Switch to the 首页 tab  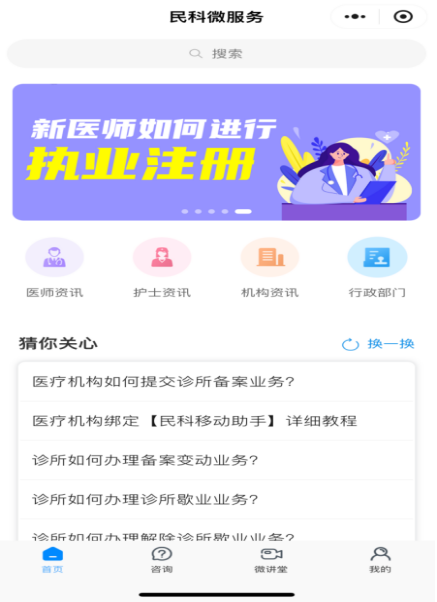53,560
